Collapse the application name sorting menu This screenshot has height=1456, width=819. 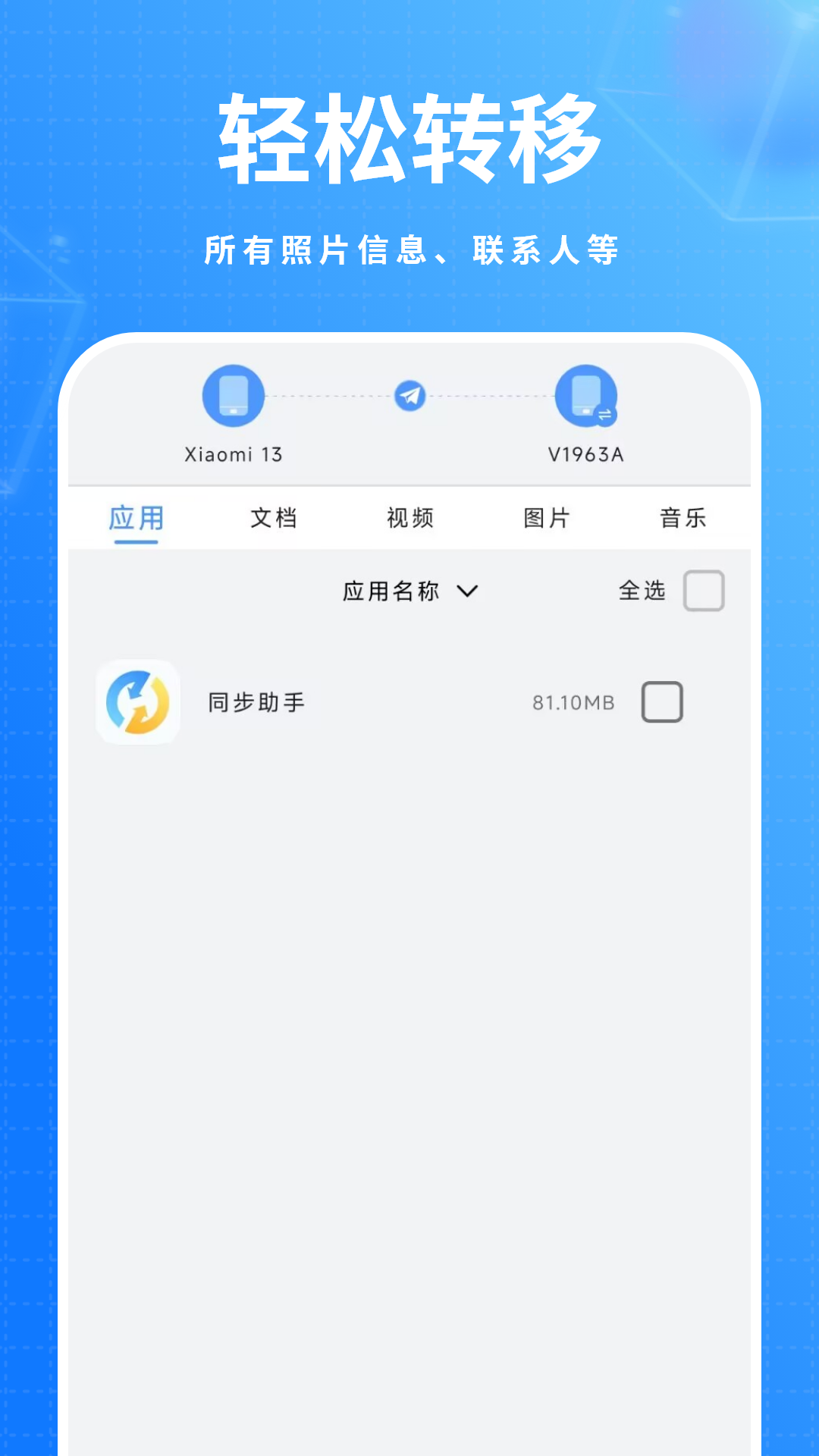click(x=468, y=591)
